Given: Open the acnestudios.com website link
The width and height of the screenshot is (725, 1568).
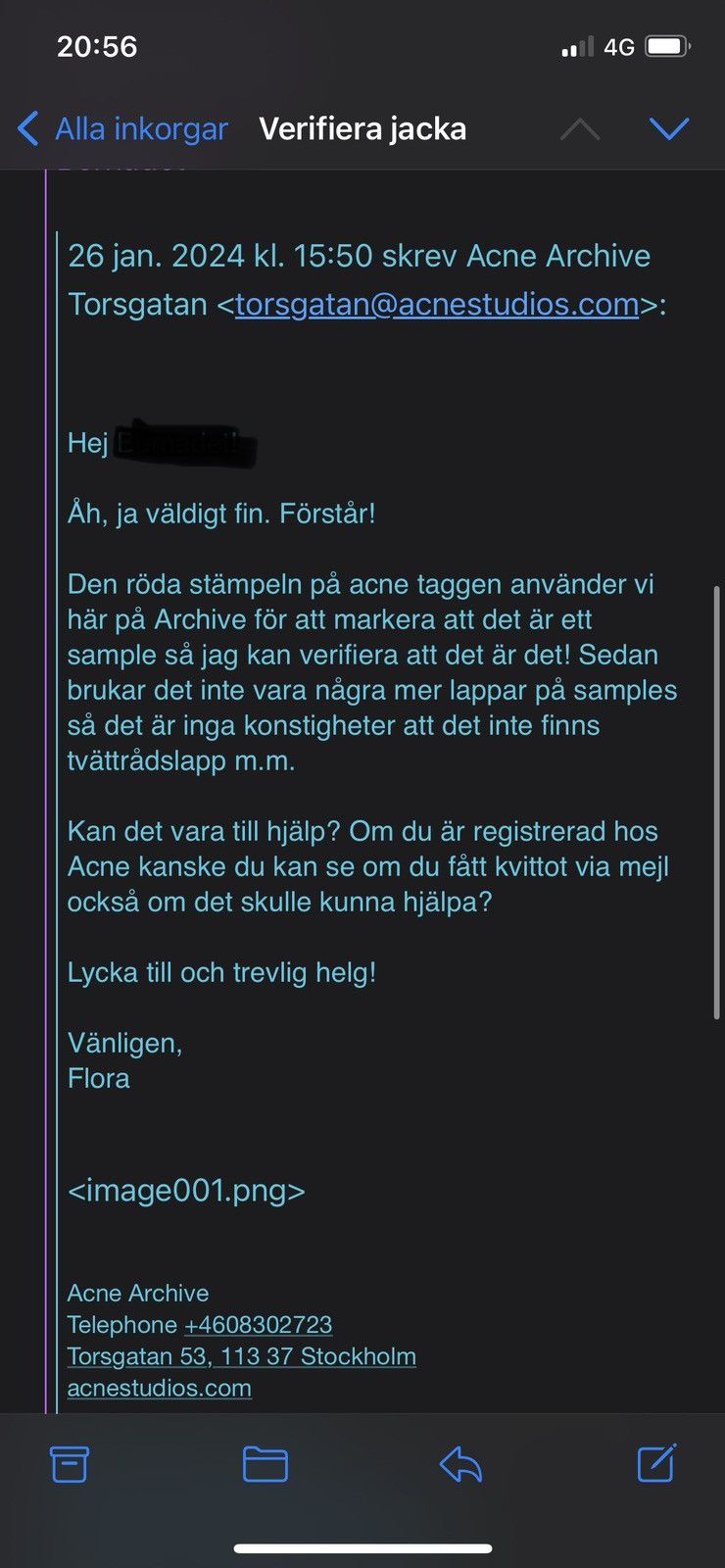Looking at the screenshot, I should pyautogui.click(x=159, y=1388).
